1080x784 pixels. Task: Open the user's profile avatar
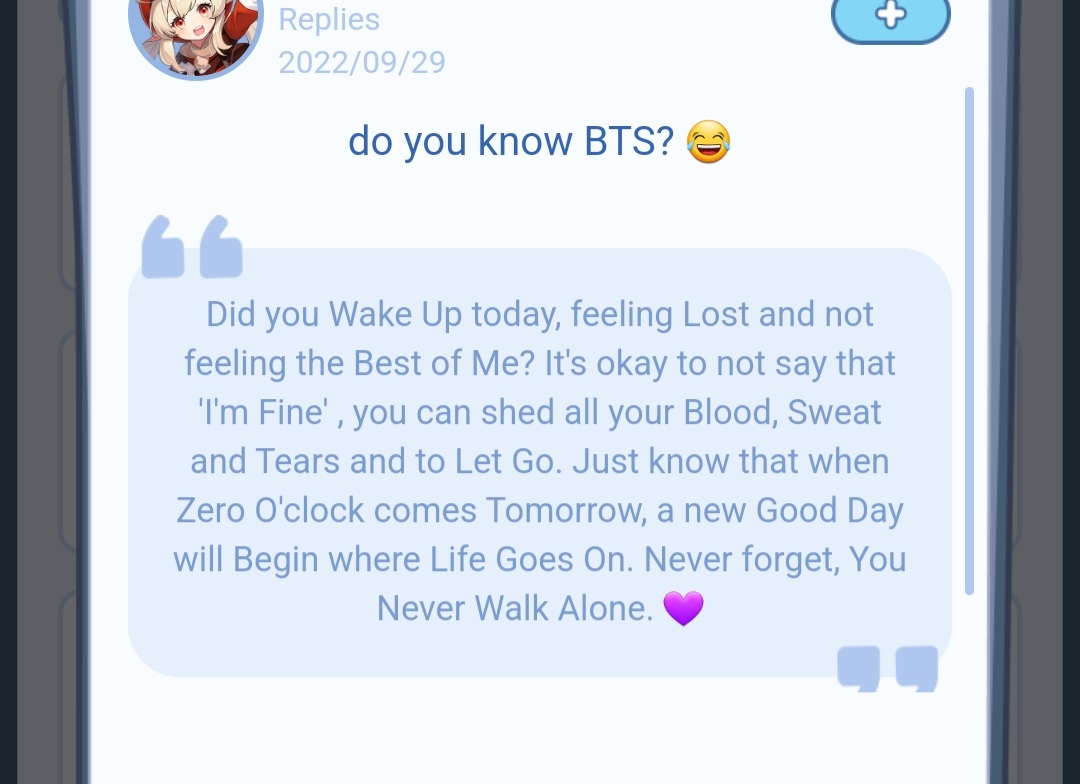196,32
